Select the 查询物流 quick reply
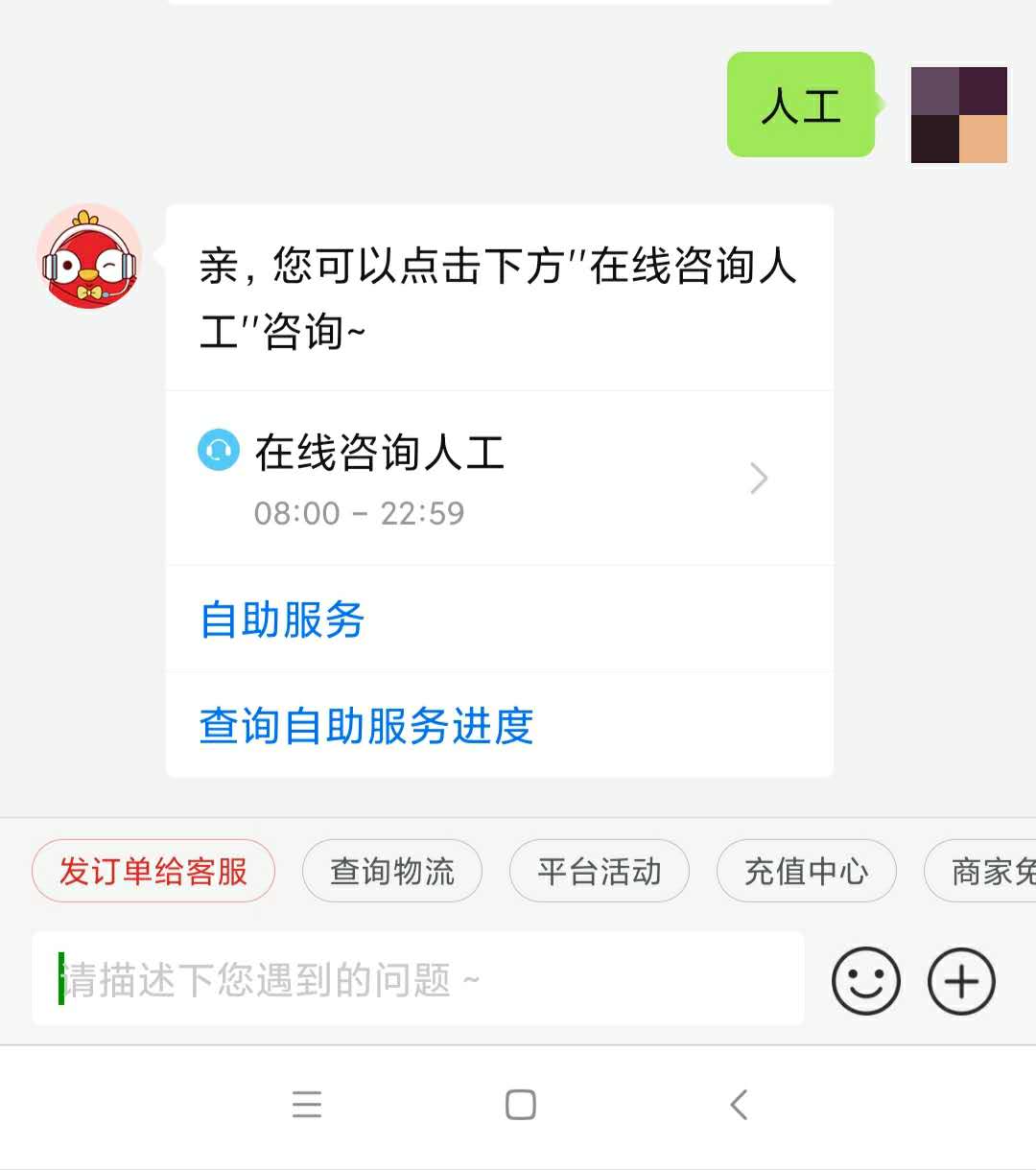 [x=392, y=871]
